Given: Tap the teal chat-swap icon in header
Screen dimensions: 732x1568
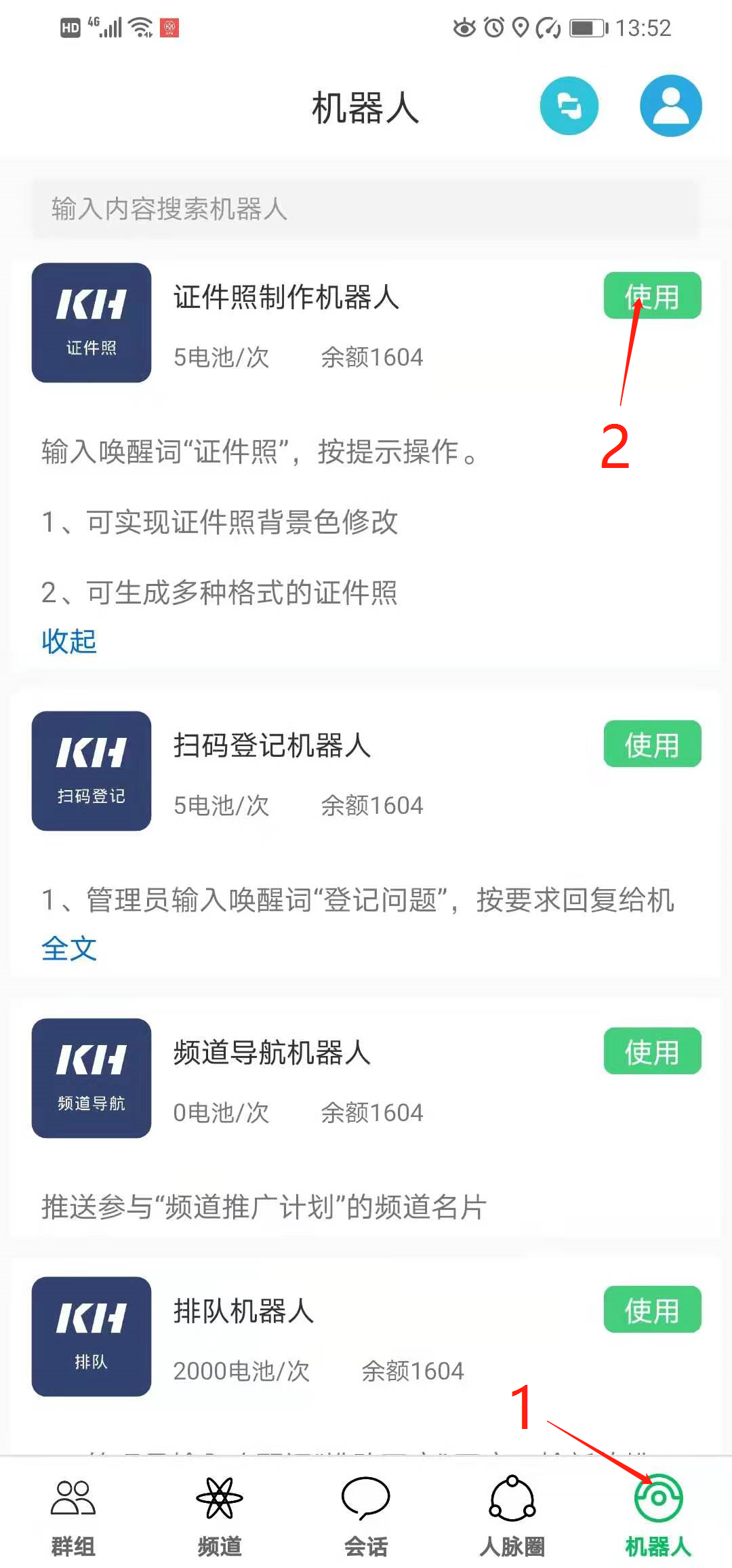Looking at the screenshot, I should pos(569,106).
